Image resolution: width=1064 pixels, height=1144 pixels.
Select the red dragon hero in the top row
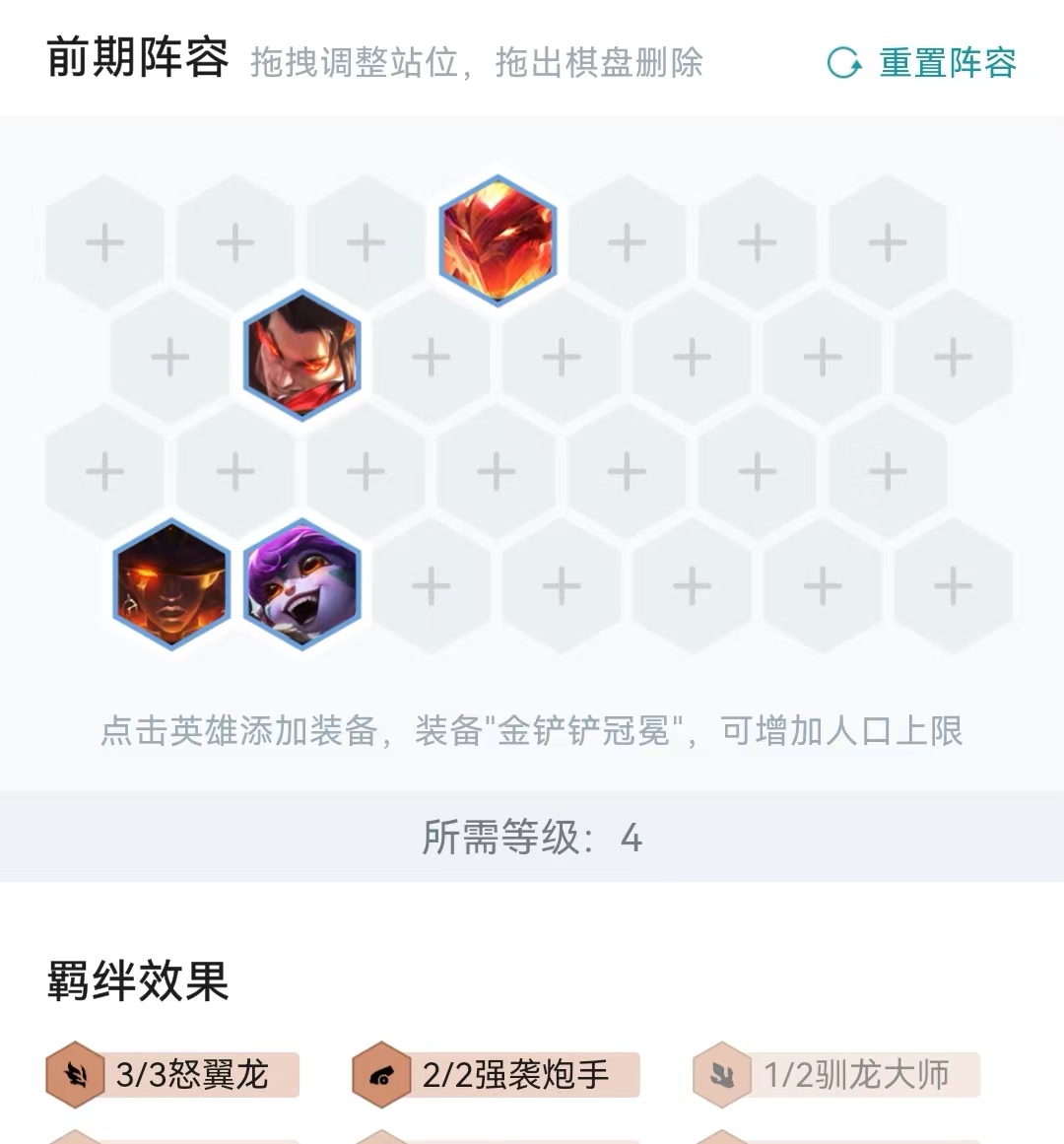pyautogui.click(x=498, y=240)
